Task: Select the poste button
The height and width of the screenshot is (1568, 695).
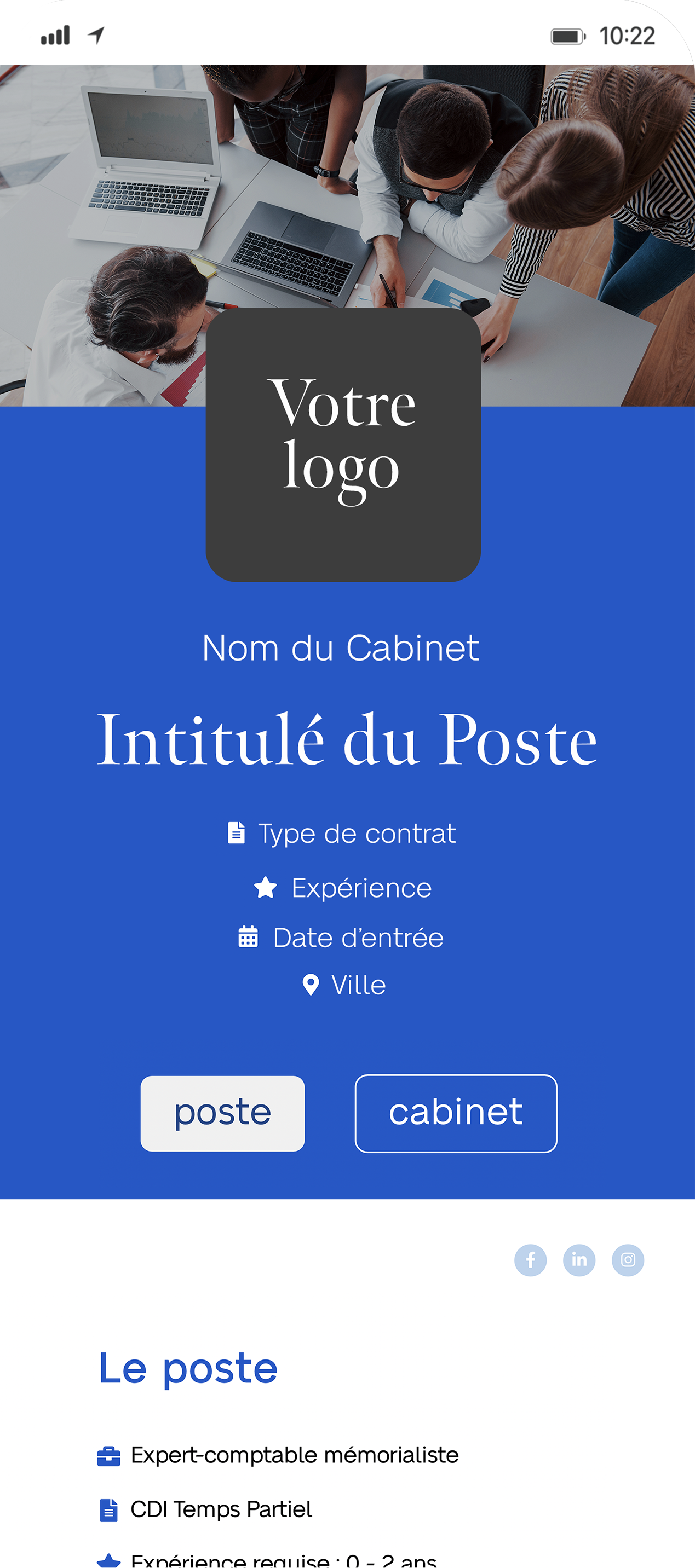Action: click(222, 1113)
